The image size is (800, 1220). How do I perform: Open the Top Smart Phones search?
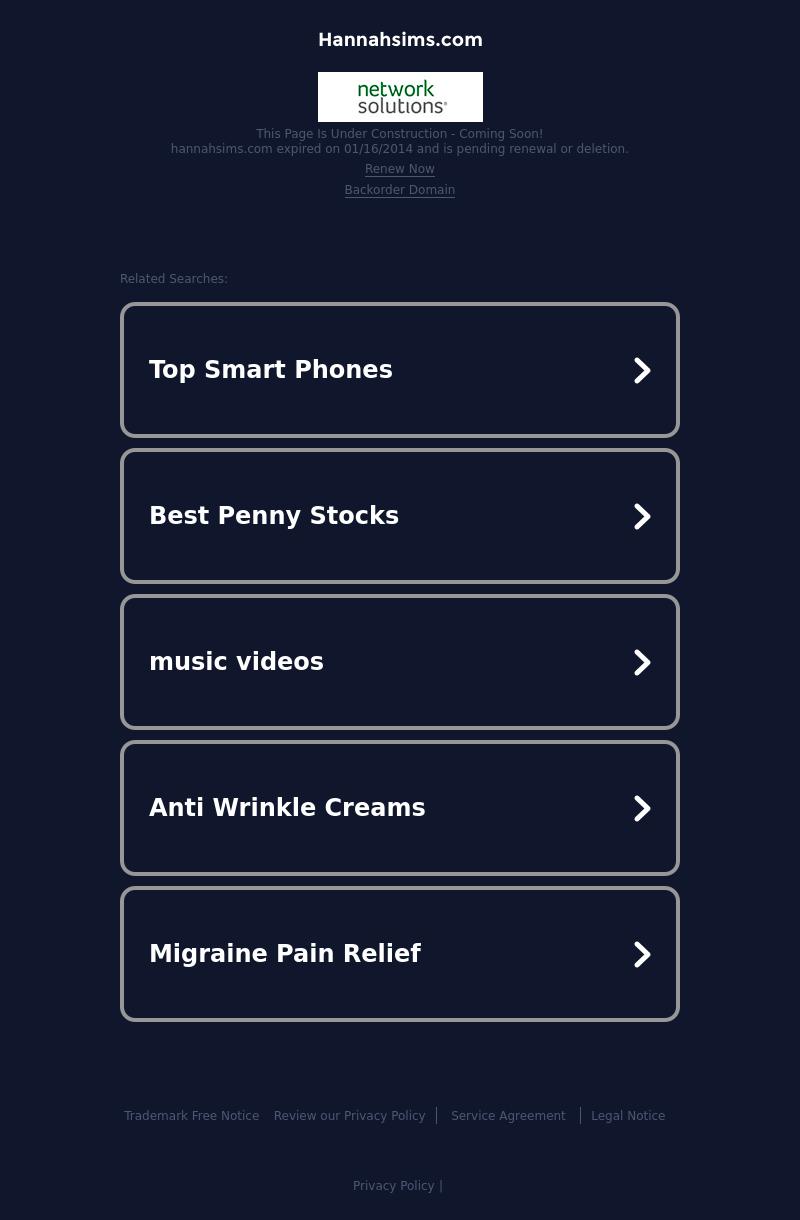tap(399, 370)
